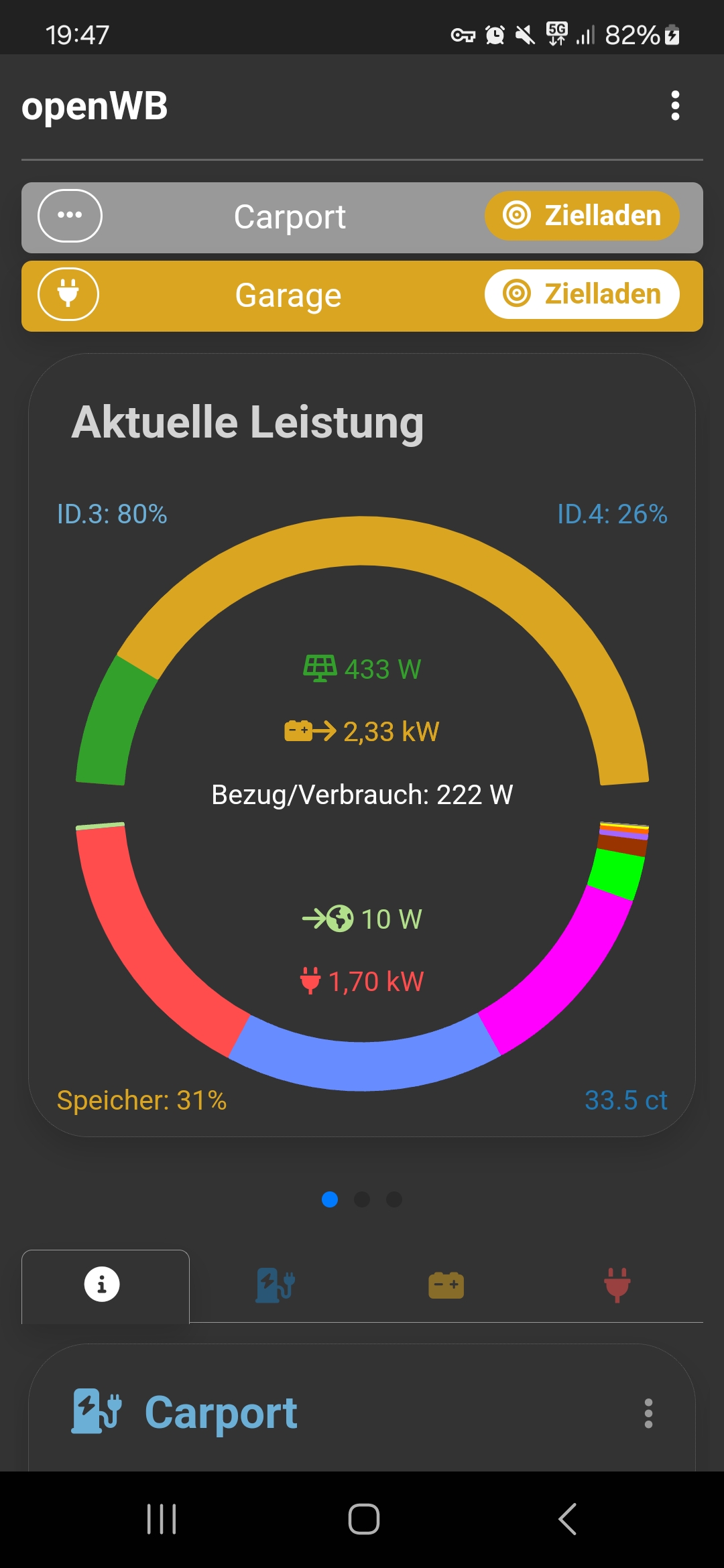The image size is (724, 1568).
Task: Change the Garage Zielladen charge mode
Action: pos(582,294)
